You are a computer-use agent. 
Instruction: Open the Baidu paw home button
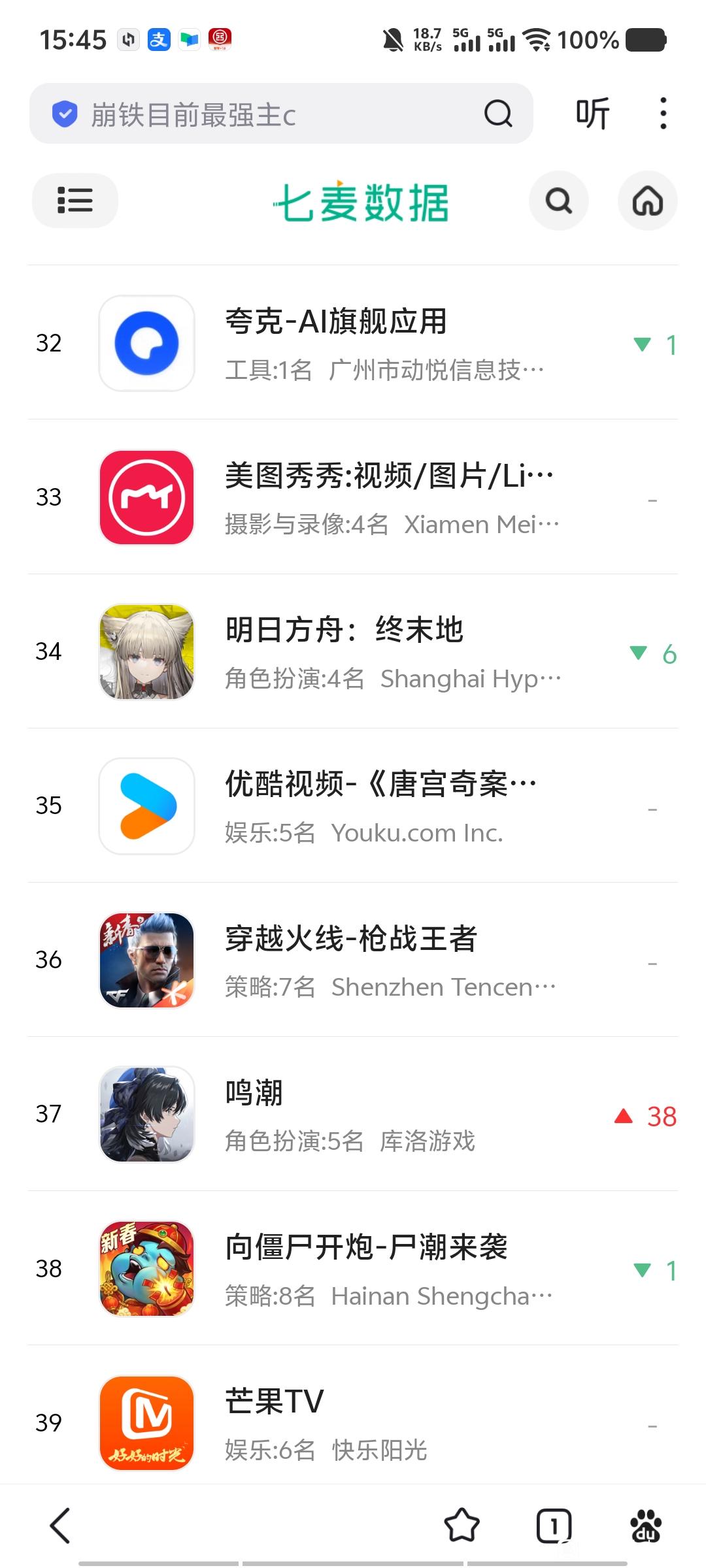(646, 1526)
